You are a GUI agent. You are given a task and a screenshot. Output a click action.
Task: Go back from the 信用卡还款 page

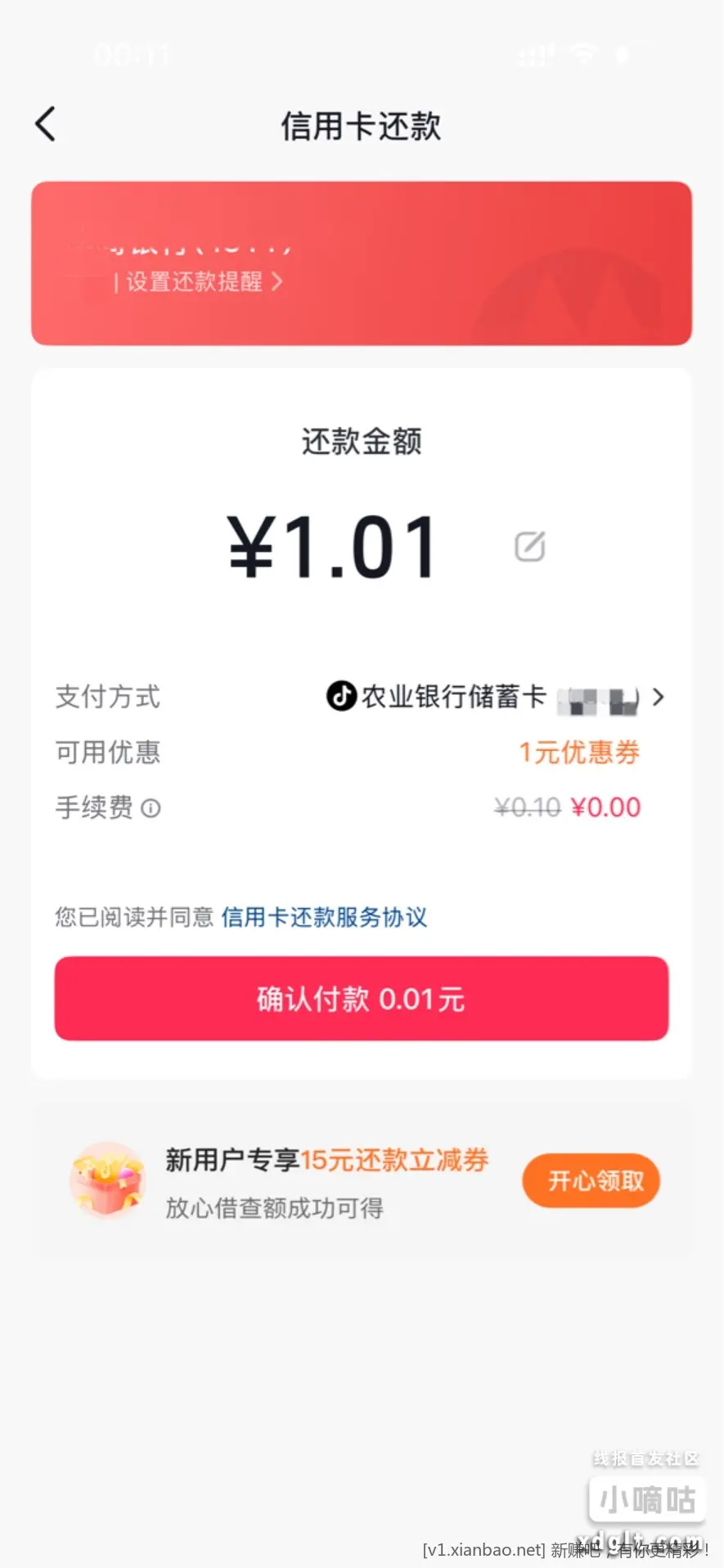(46, 124)
